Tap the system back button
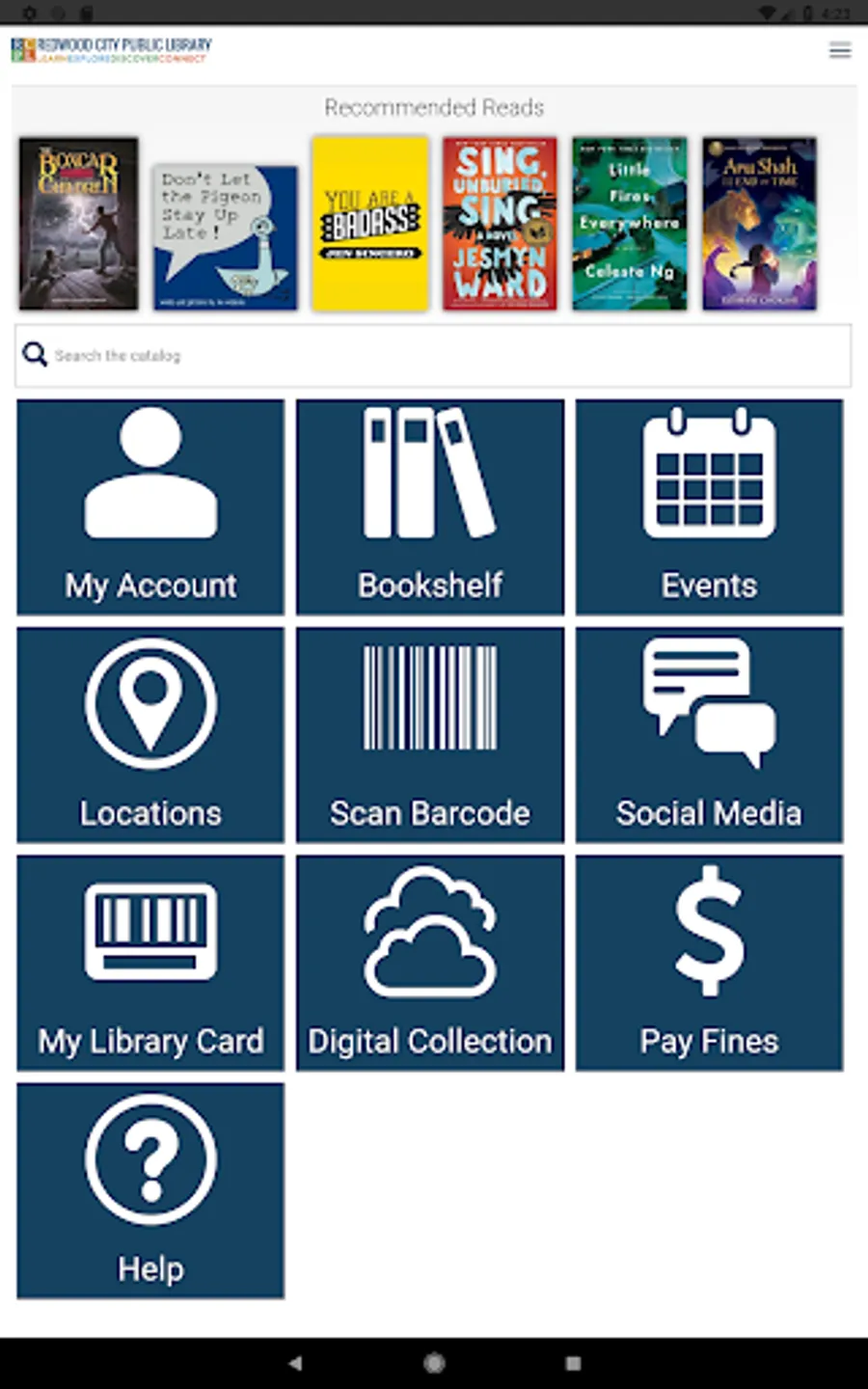This screenshot has height=1389, width=868. (x=295, y=1363)
